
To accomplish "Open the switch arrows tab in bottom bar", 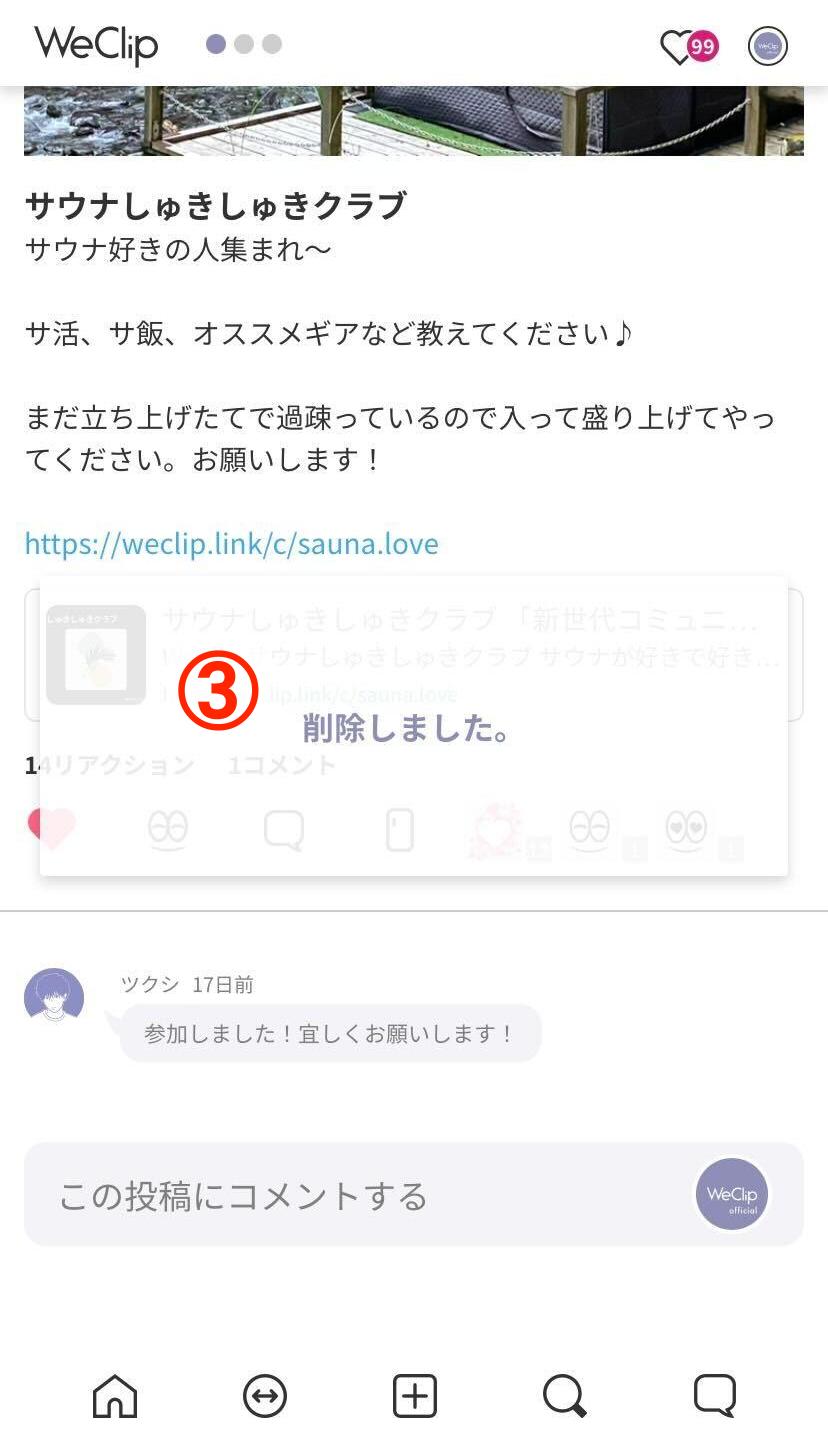I will click(265, 1396).
